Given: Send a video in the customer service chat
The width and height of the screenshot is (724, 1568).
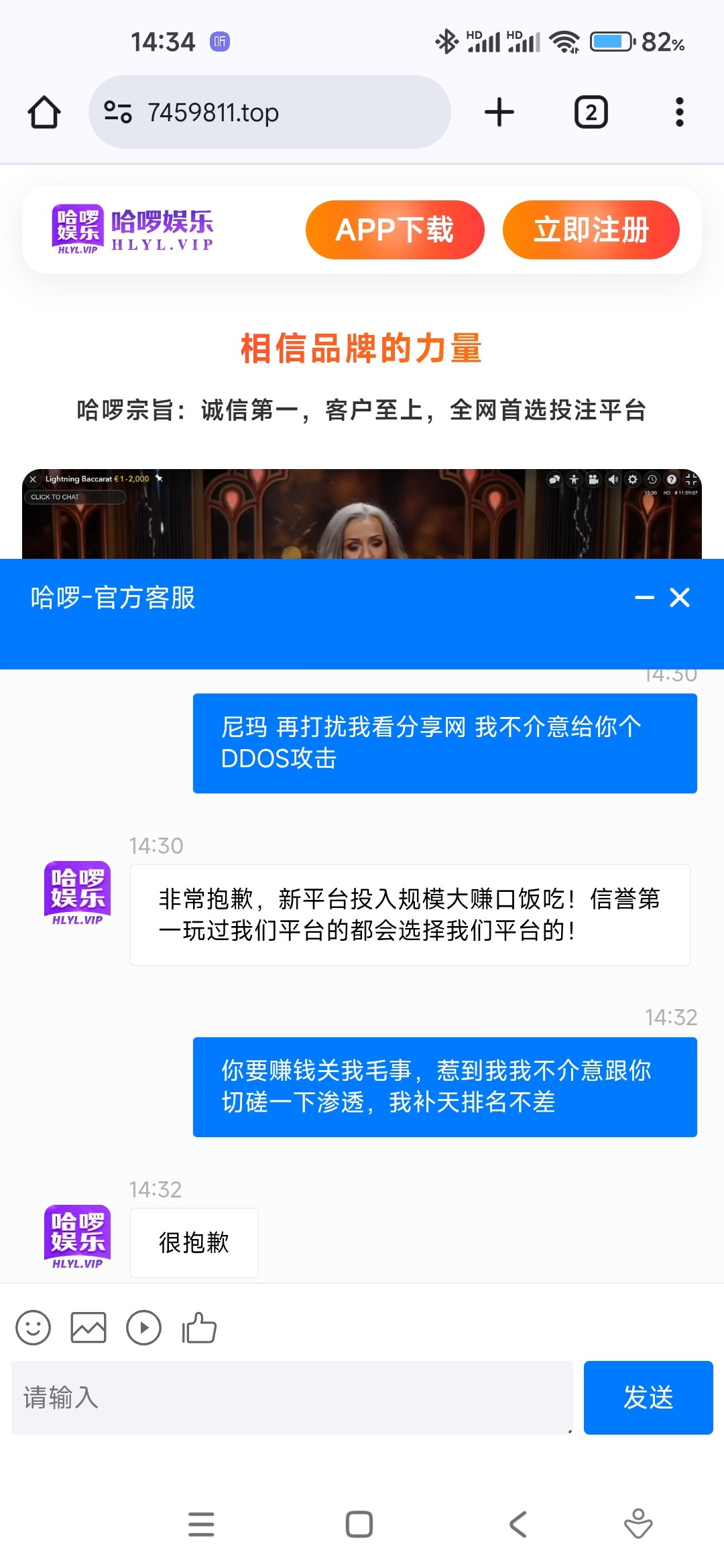Looking at the screenshot, I should pos(143,1327).
